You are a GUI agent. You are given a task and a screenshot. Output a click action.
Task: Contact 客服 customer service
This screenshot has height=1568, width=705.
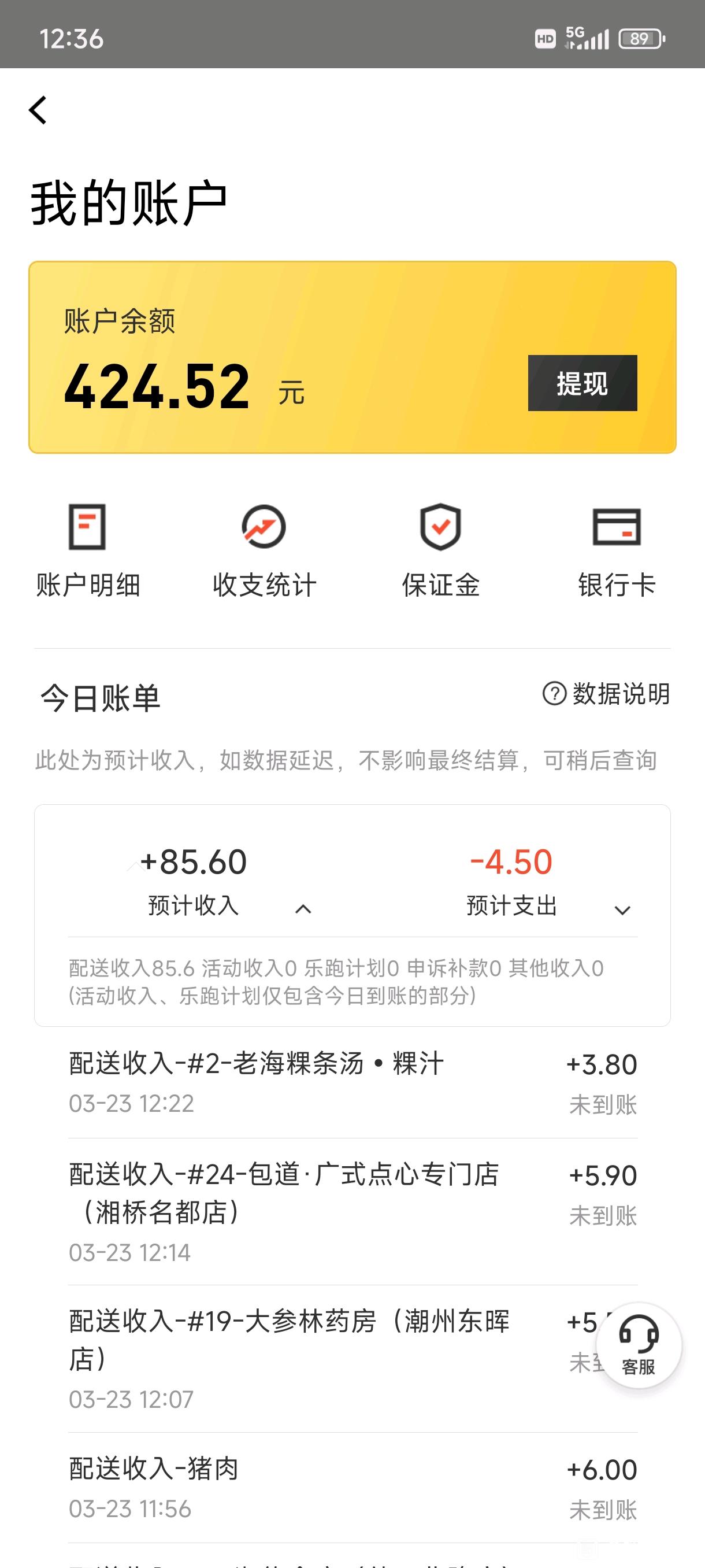click(x=639, y=1345)
